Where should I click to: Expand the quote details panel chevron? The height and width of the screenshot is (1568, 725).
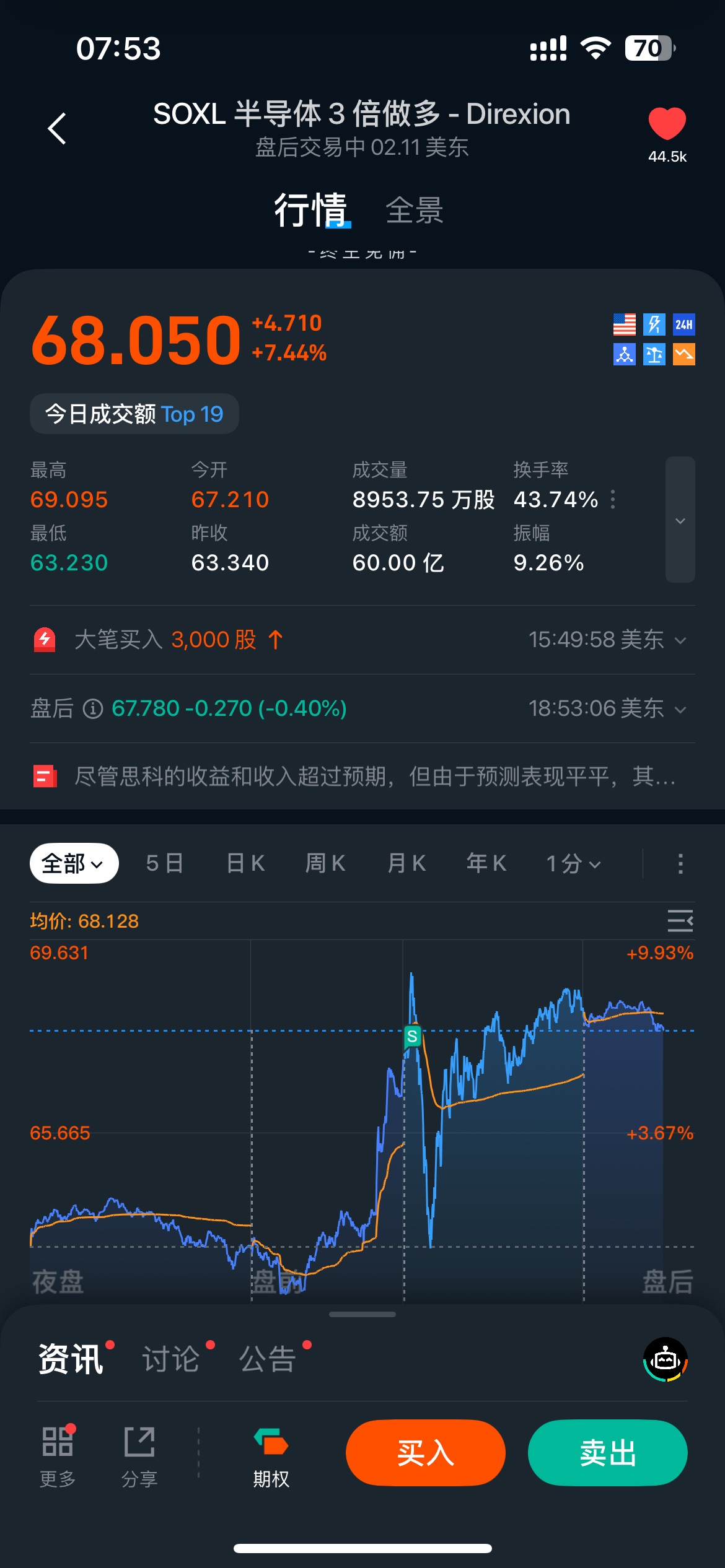[x=680, y=520]
